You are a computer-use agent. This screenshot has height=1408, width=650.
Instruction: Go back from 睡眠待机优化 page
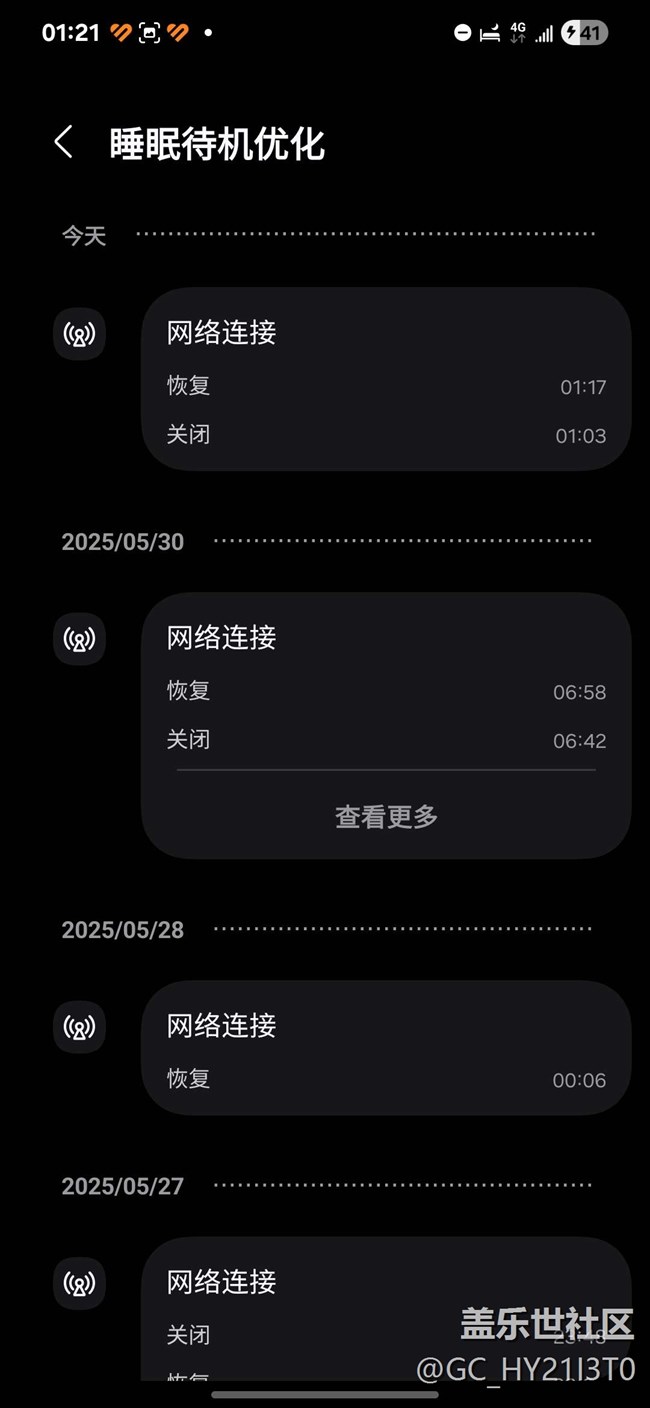(64, 143)
